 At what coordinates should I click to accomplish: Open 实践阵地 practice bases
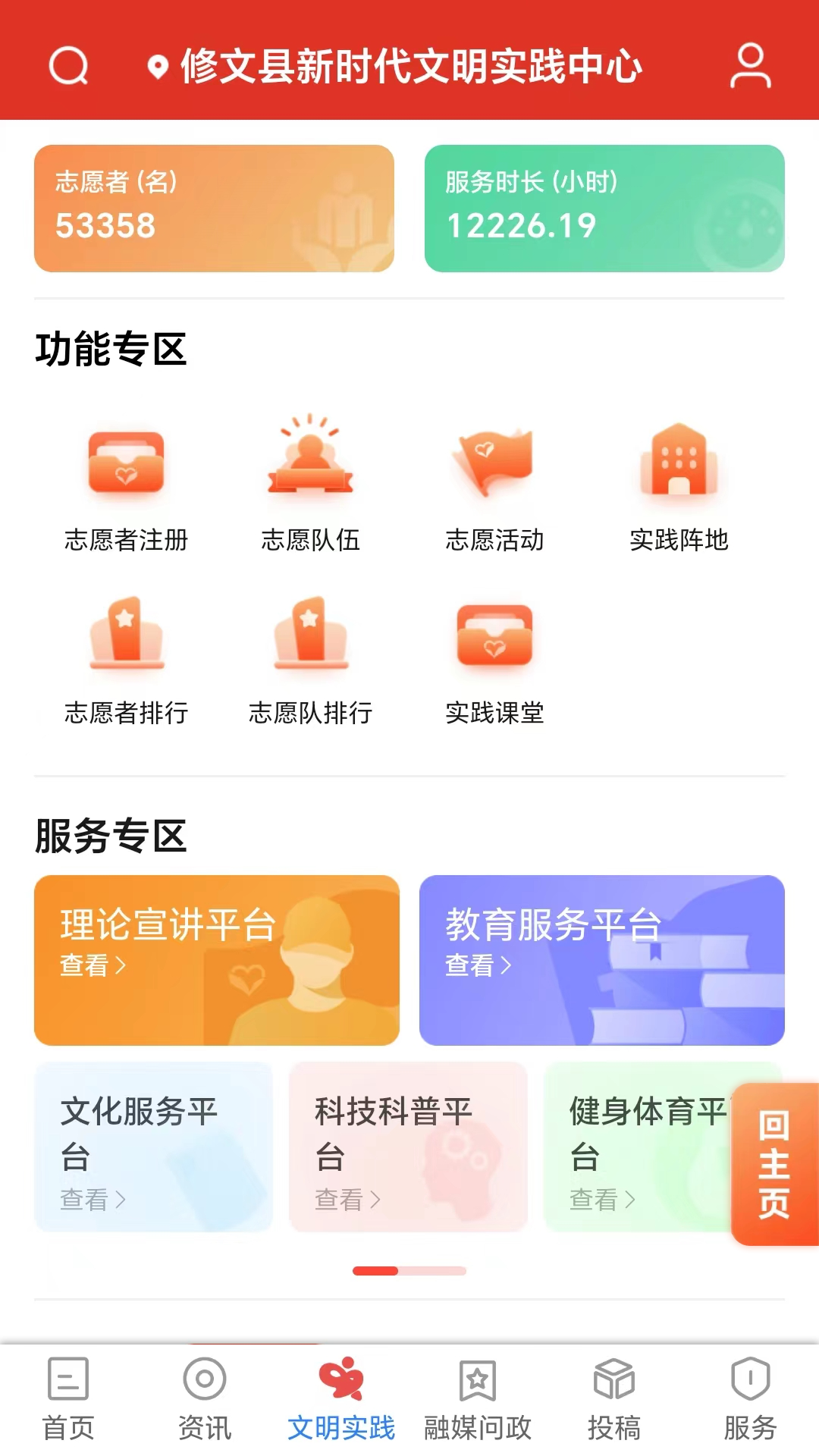pyautogui.click(x=679, y=487)
